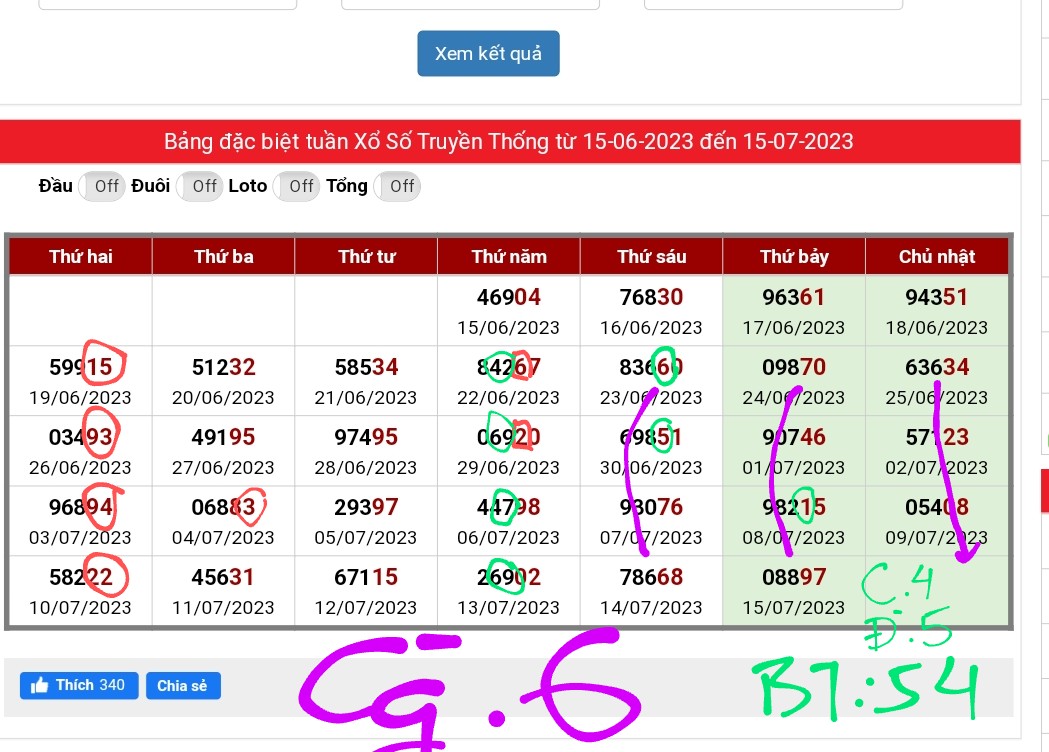Enable the Đuôi switch
This screenshot has width=1049, height=752.
(199, 186)
